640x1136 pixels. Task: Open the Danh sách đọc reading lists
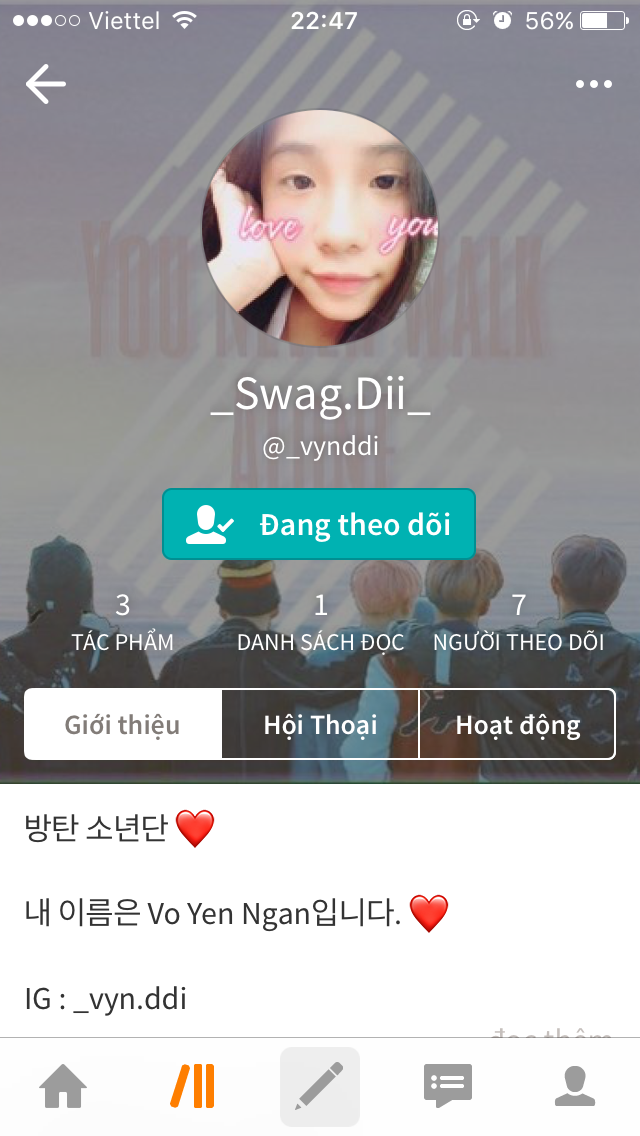[320, 622]
